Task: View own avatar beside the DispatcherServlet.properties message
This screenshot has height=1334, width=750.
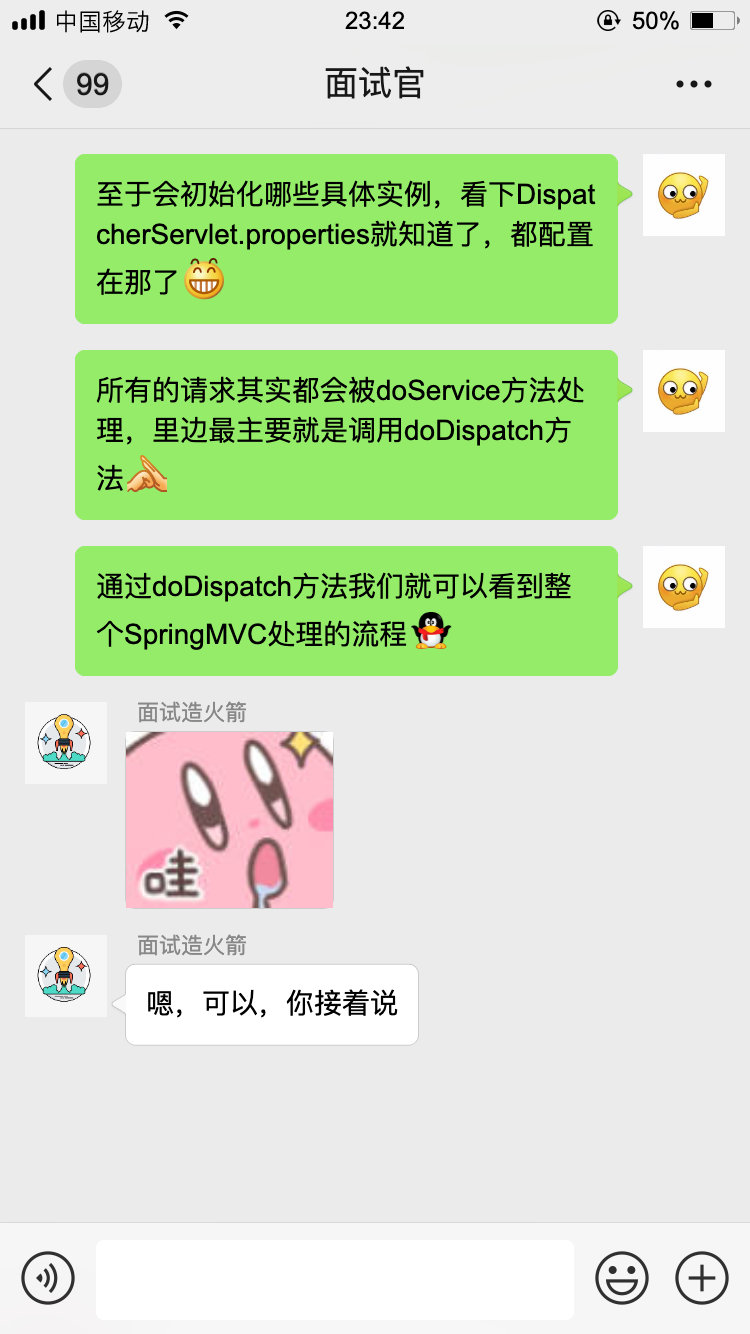Action: pos(684,195)
